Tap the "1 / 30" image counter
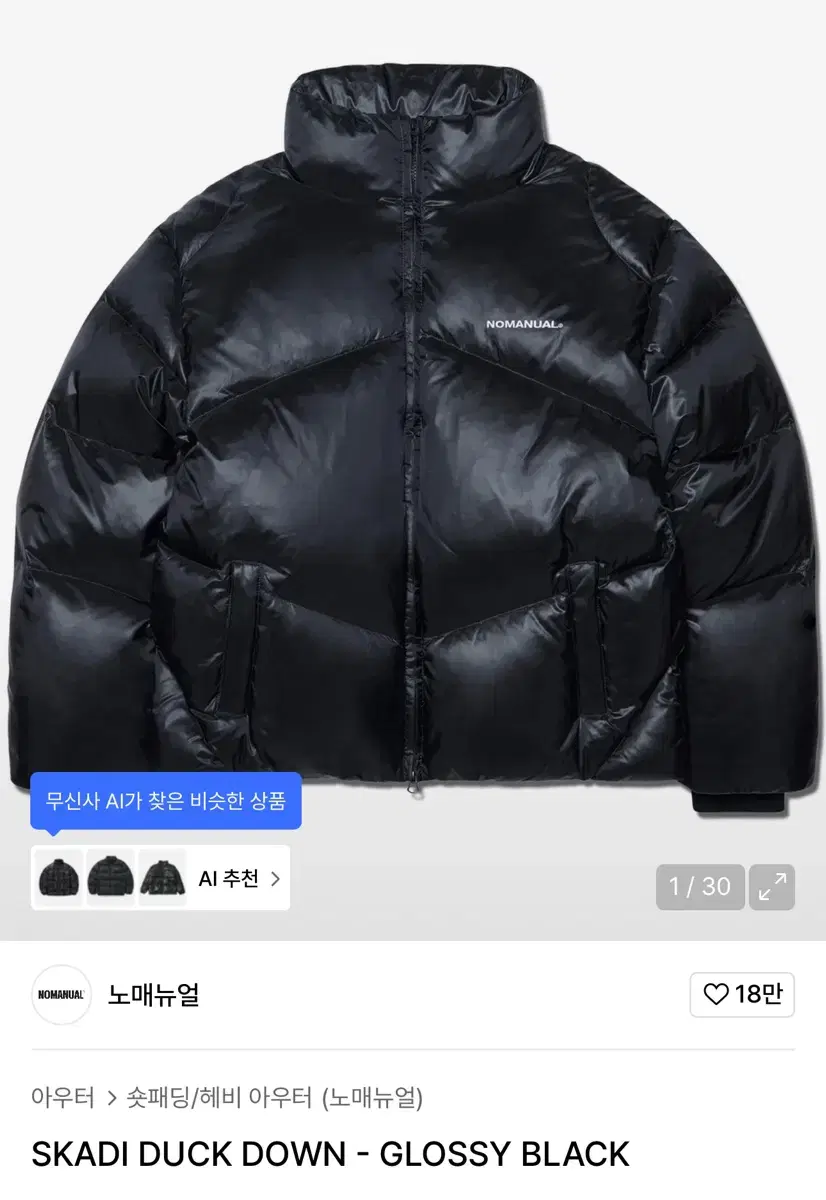 (700, 886)
